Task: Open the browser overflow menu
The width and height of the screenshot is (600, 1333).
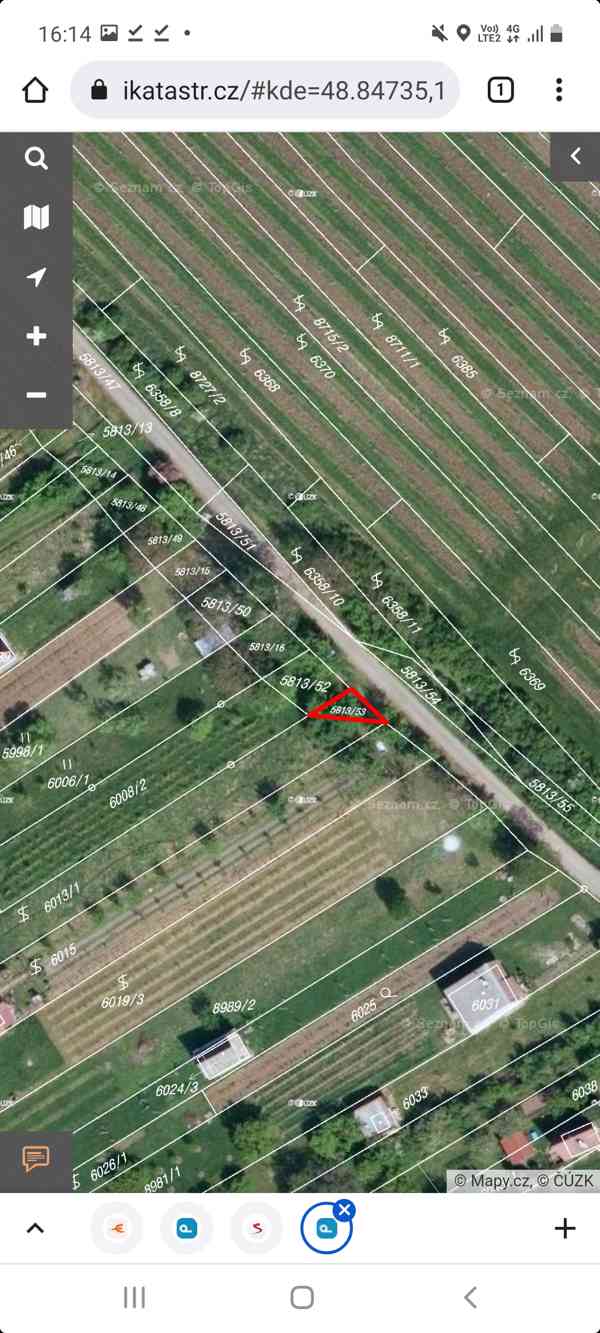Action: 559,91
